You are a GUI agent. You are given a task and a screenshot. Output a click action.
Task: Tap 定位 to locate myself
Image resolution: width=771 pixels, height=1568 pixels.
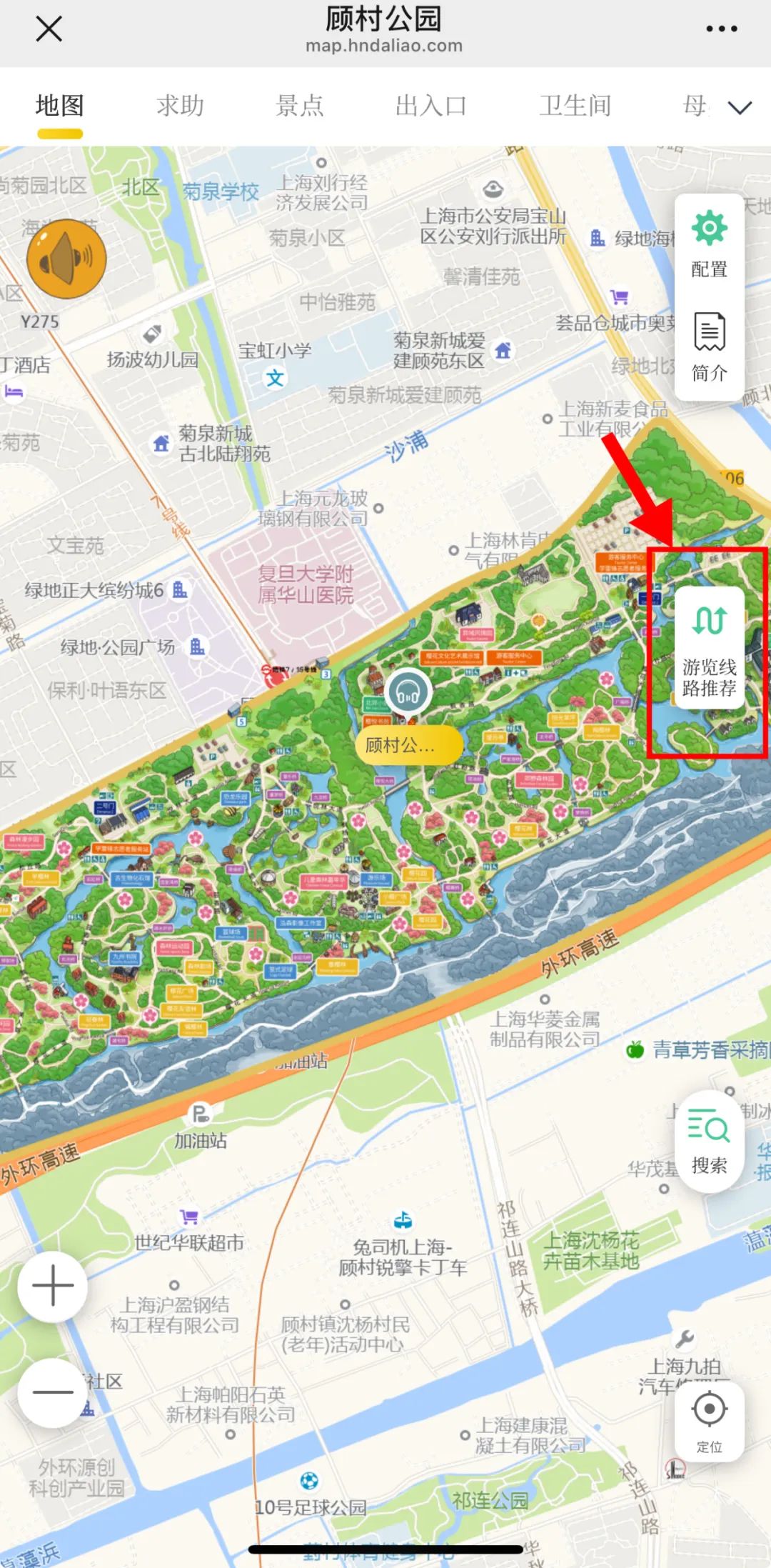tap(709, 1422)
